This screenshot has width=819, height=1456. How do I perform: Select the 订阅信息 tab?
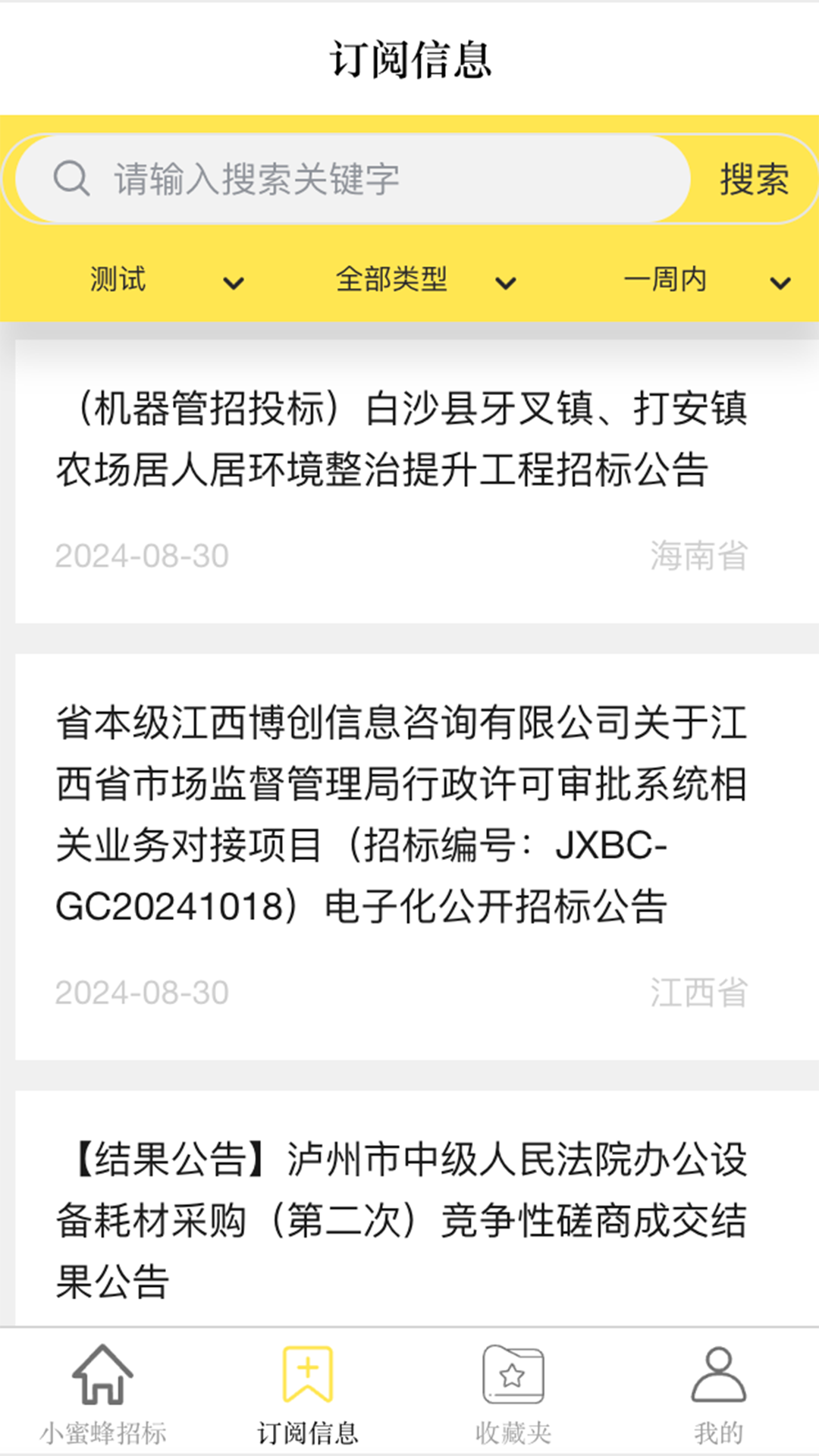pyautogui.click(x=307, y=1395)
